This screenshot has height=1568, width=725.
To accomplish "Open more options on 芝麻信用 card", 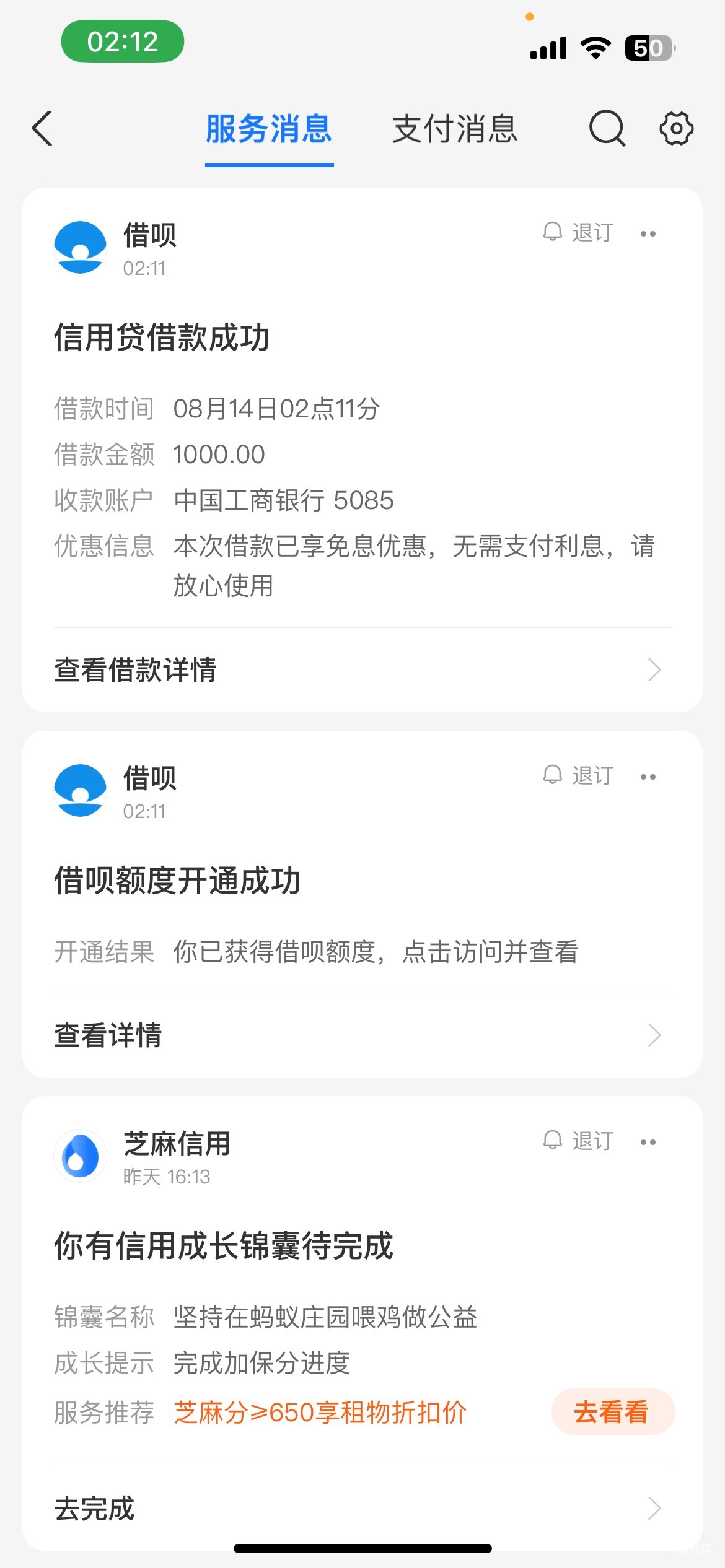I will [x=648, y=1142].
